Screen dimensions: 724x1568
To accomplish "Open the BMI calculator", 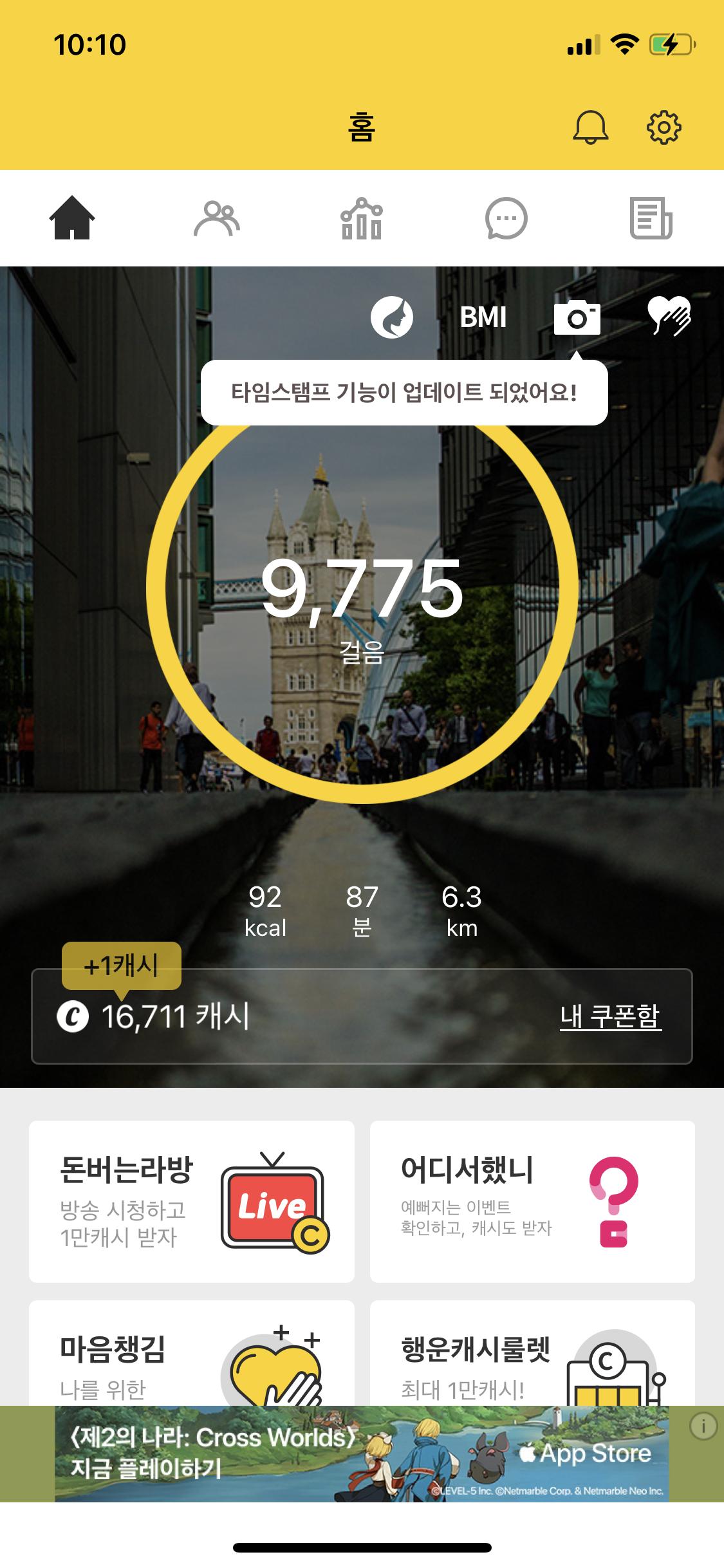I will [x=483, y=317].
